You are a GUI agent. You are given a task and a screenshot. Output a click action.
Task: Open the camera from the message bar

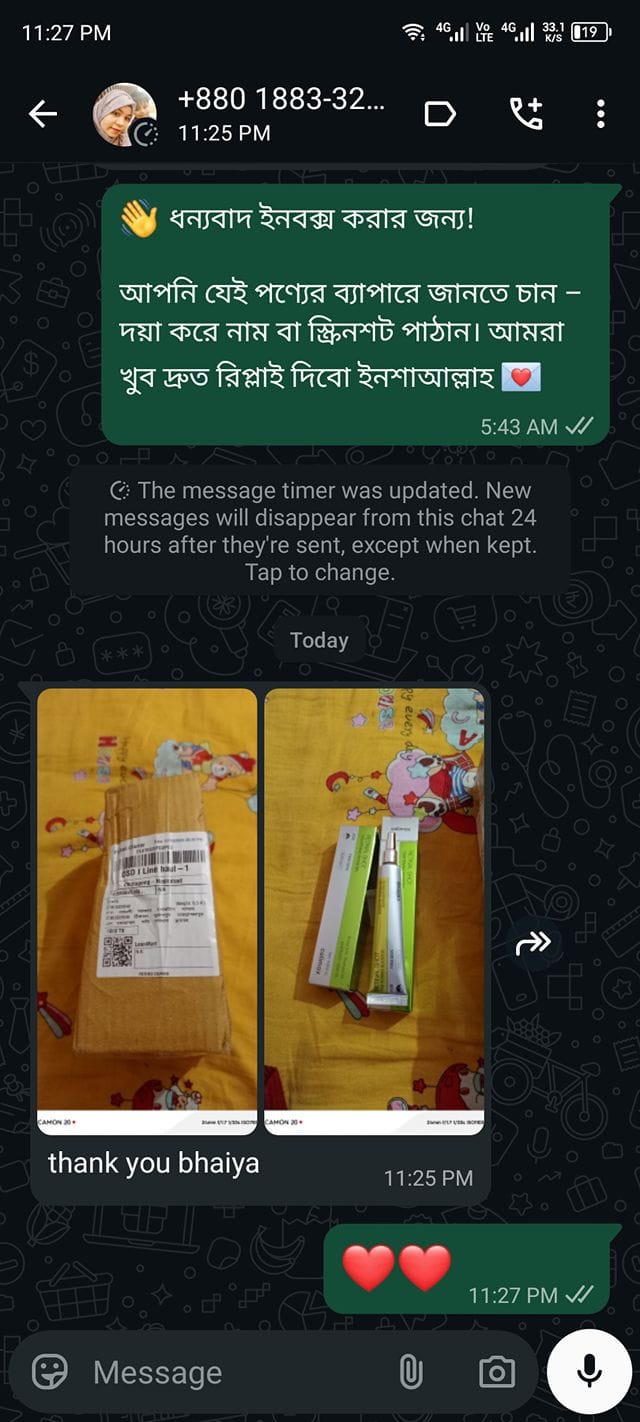pyautogui.click(x=497, y=1372)
